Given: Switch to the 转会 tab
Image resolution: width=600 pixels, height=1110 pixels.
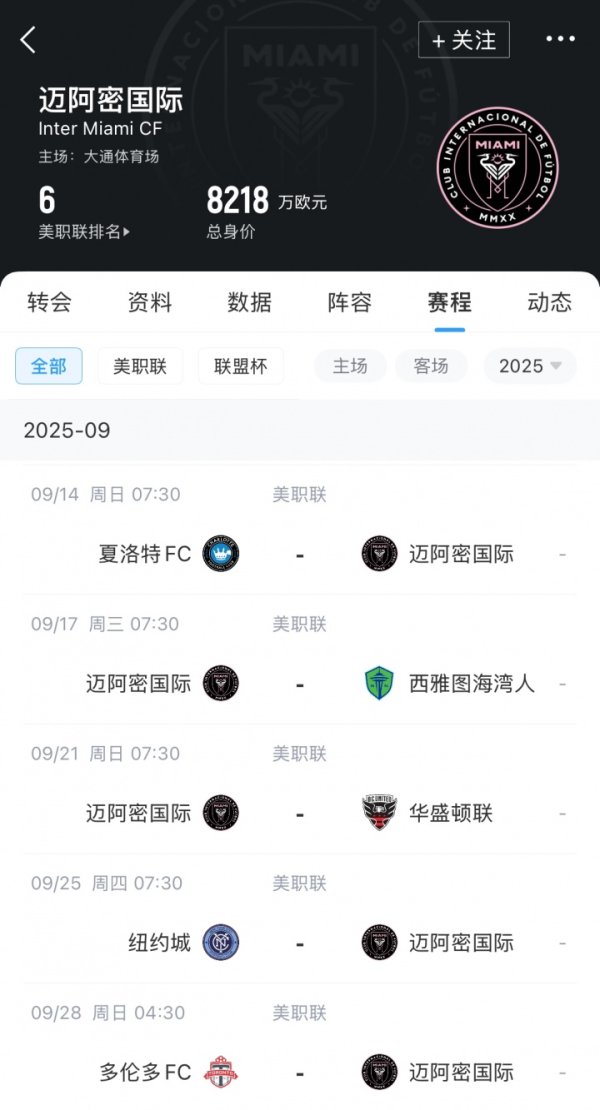Looking at the screenshot, I should pos(50,302).
